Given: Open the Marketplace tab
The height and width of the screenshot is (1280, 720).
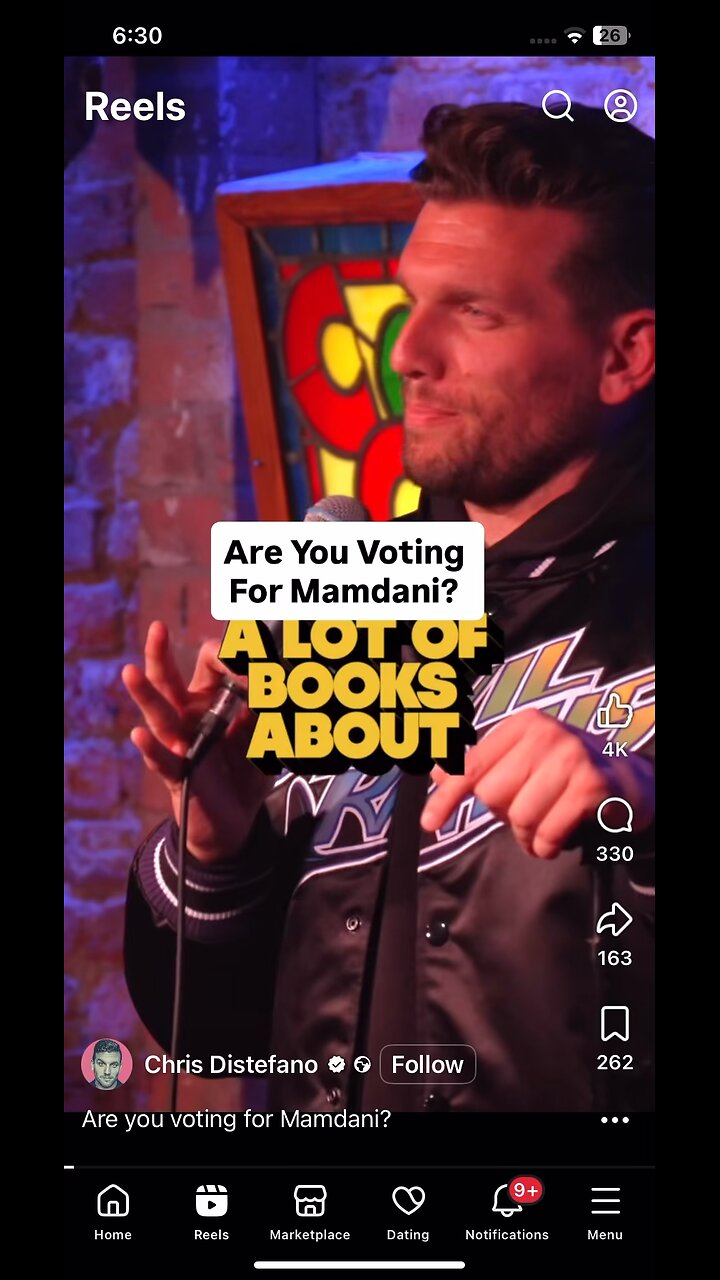Looking at the screenshot, I should (x=310, y=1210).
